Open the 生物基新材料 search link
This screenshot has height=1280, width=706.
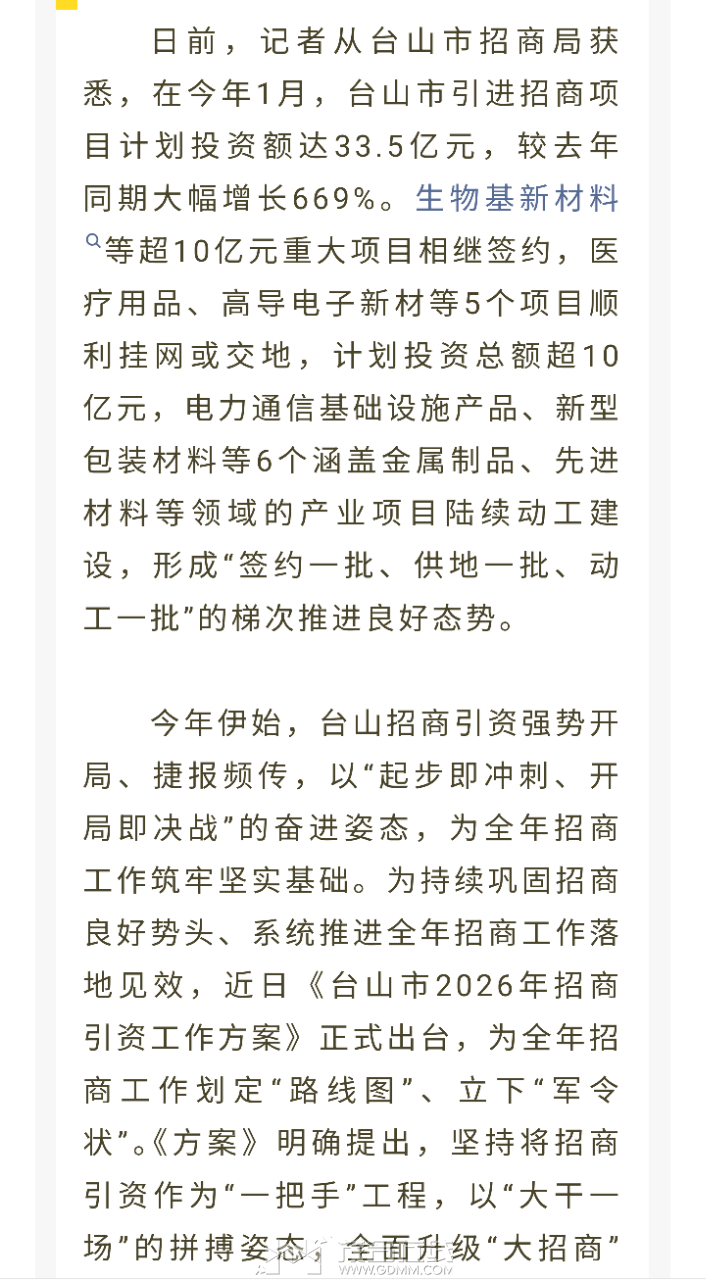pos(516,199)
